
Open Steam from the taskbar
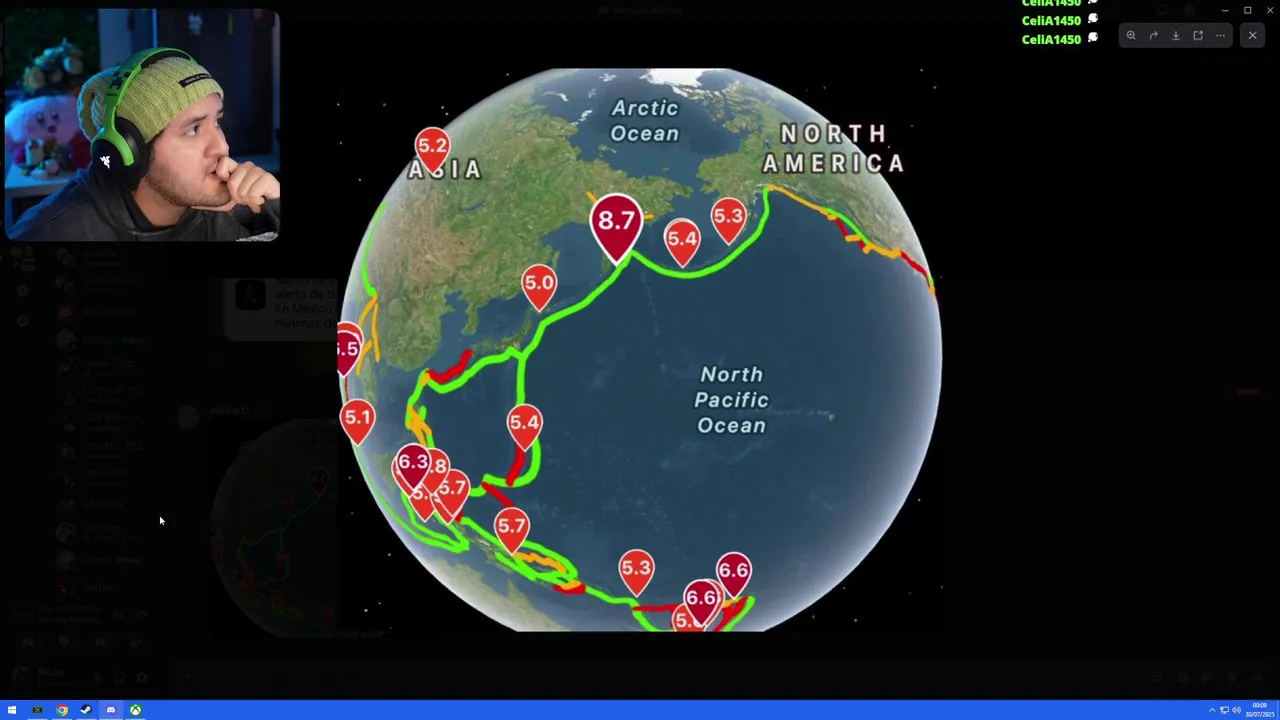pos(86,710)
